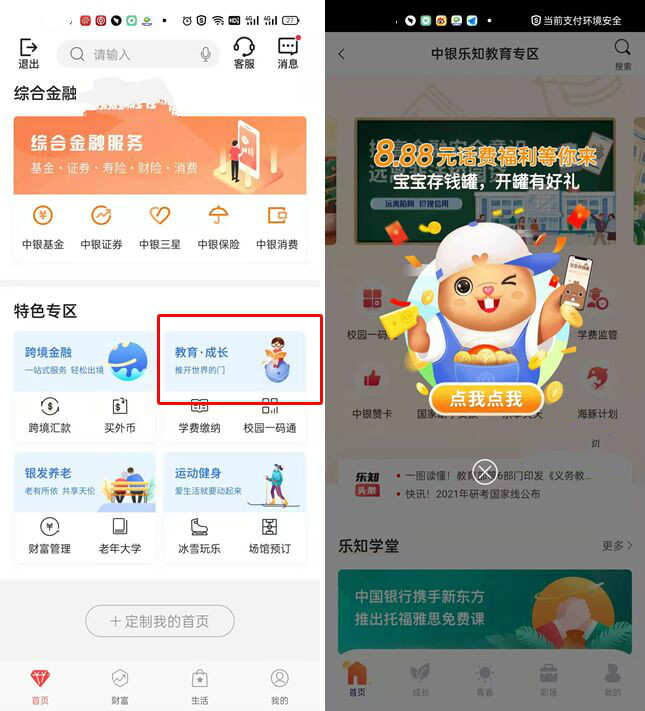Open 跨境汇款 remittance
645x711 pixels.
(x=49, y=415)
